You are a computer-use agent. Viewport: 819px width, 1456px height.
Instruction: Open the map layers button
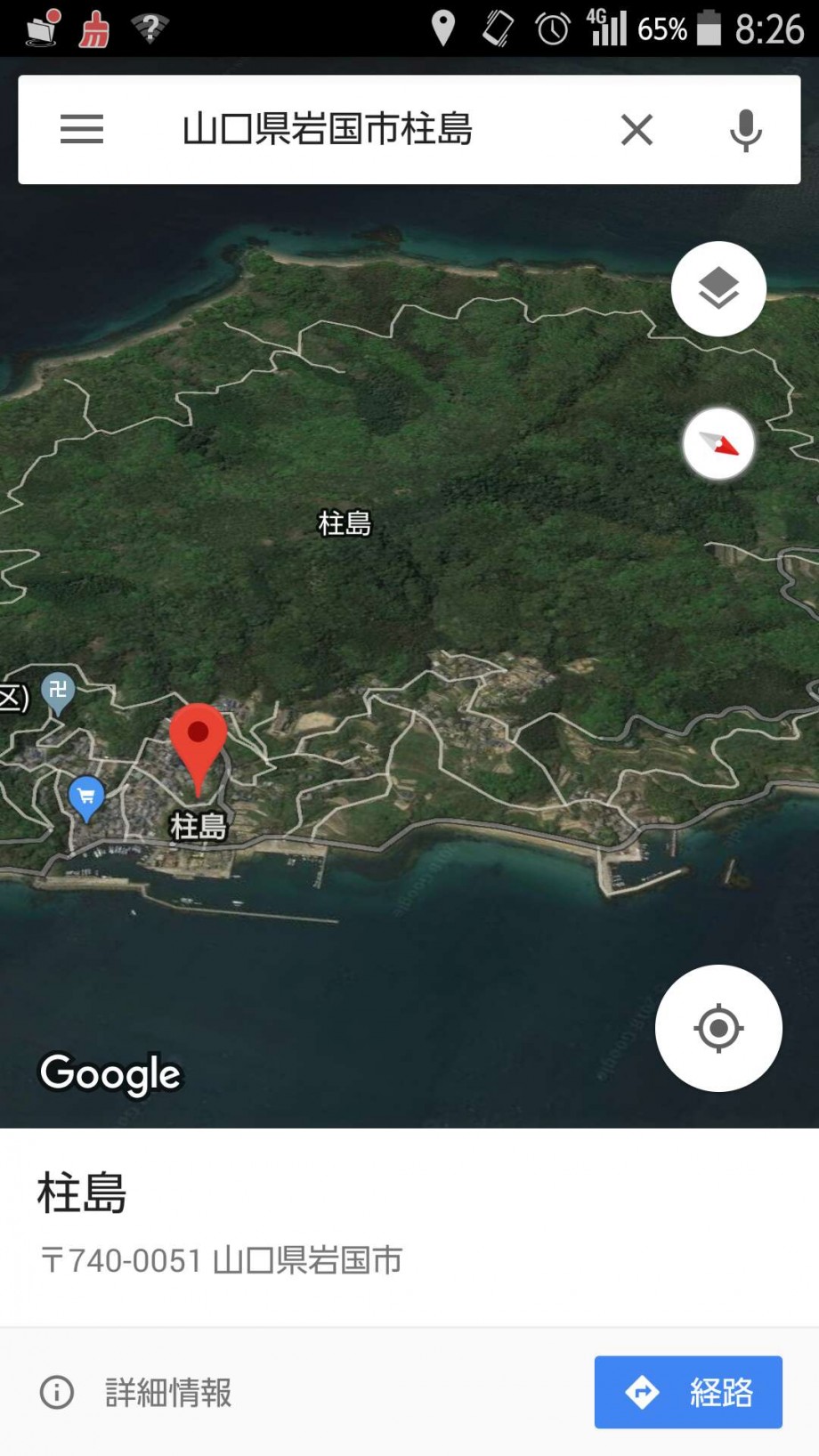[x=718, y=288]
